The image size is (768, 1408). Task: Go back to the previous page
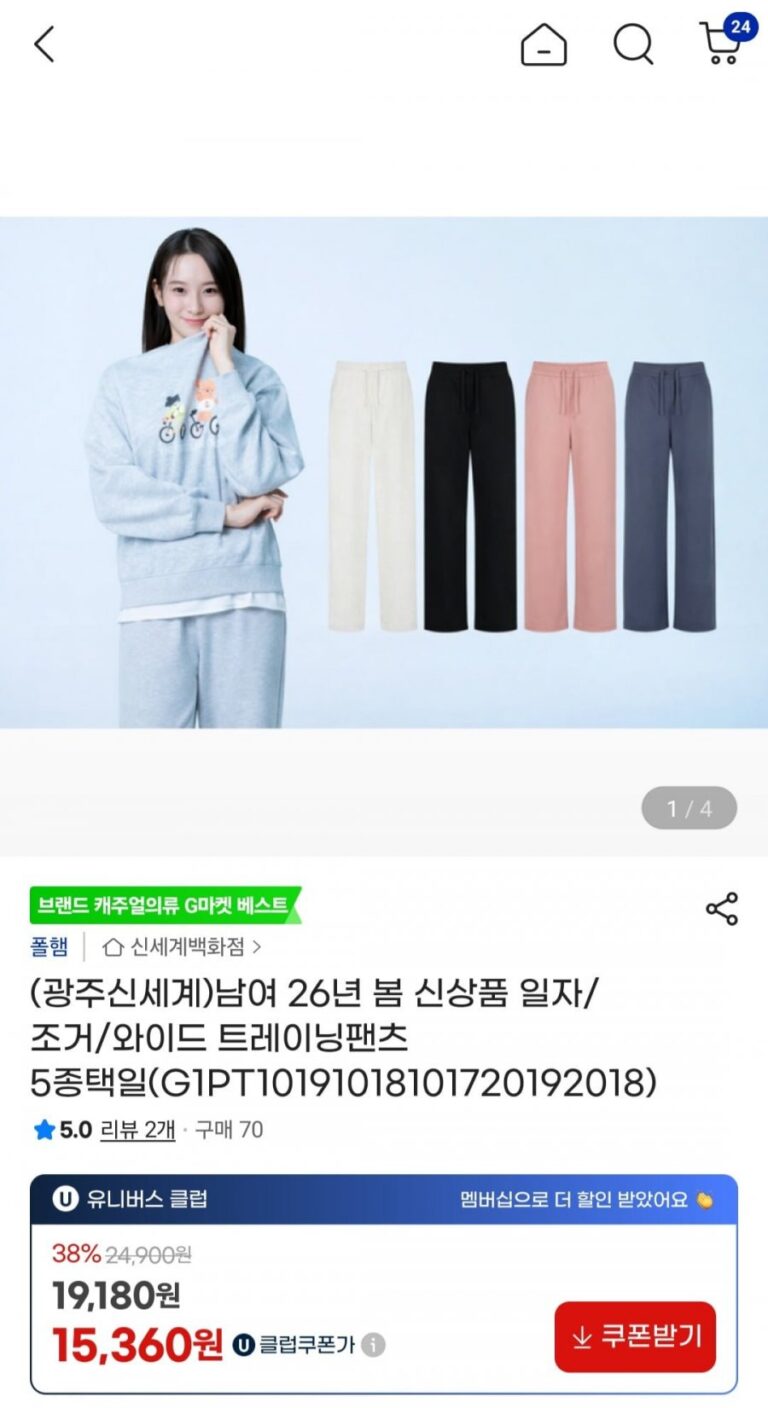coord(44,45)
